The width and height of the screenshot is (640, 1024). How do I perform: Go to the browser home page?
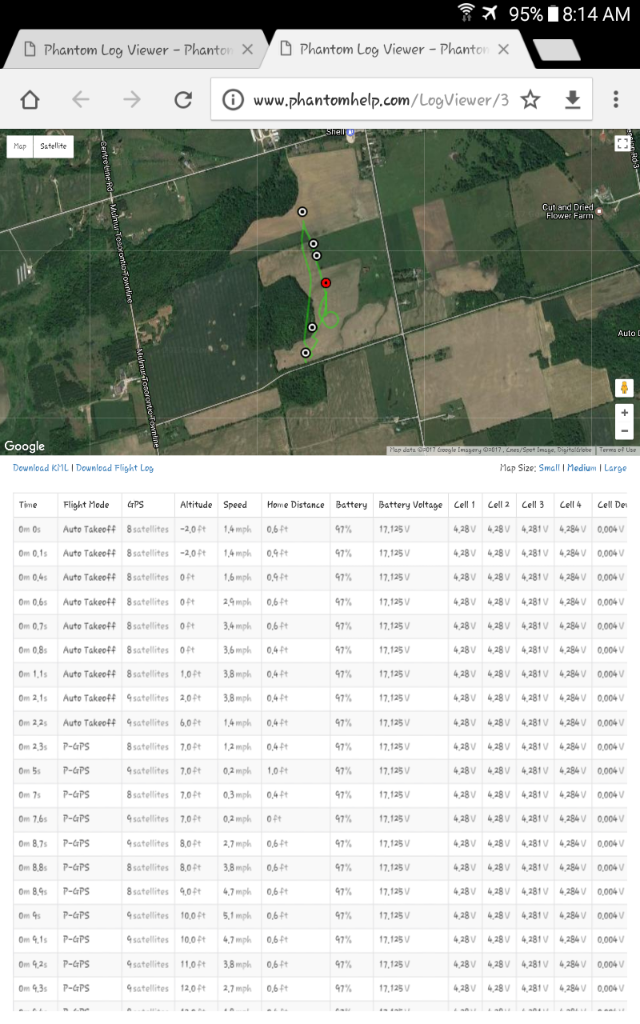click(x=30, y=99)
